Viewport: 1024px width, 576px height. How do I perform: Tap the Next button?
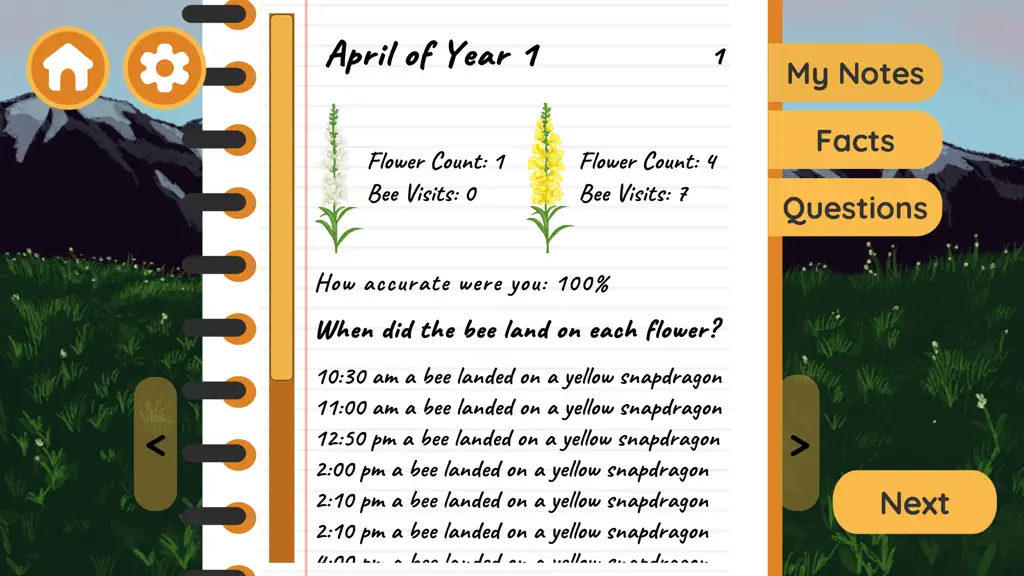pyautogui.click(x=914, y=502)
